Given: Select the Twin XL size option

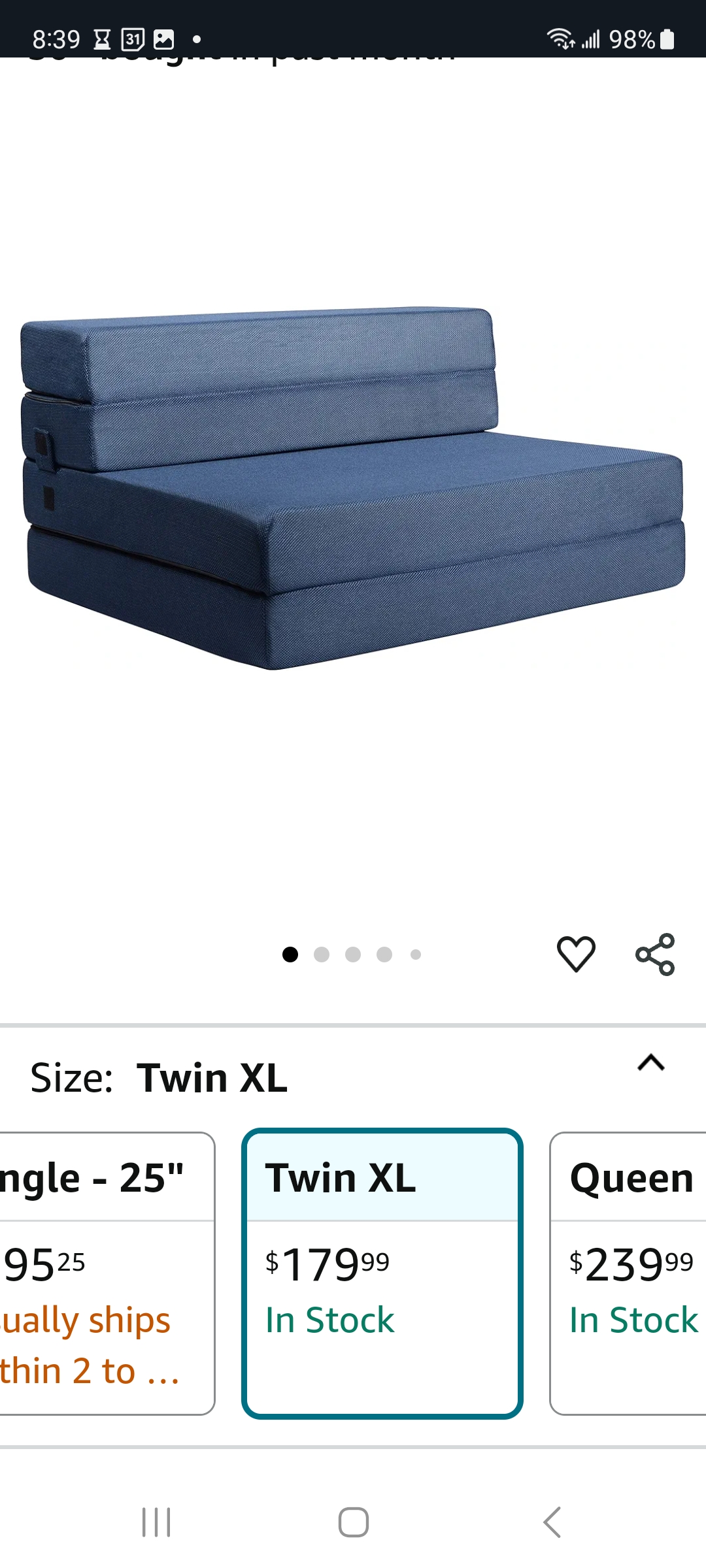Looking at the screenshot, I should coord(382,1273).
